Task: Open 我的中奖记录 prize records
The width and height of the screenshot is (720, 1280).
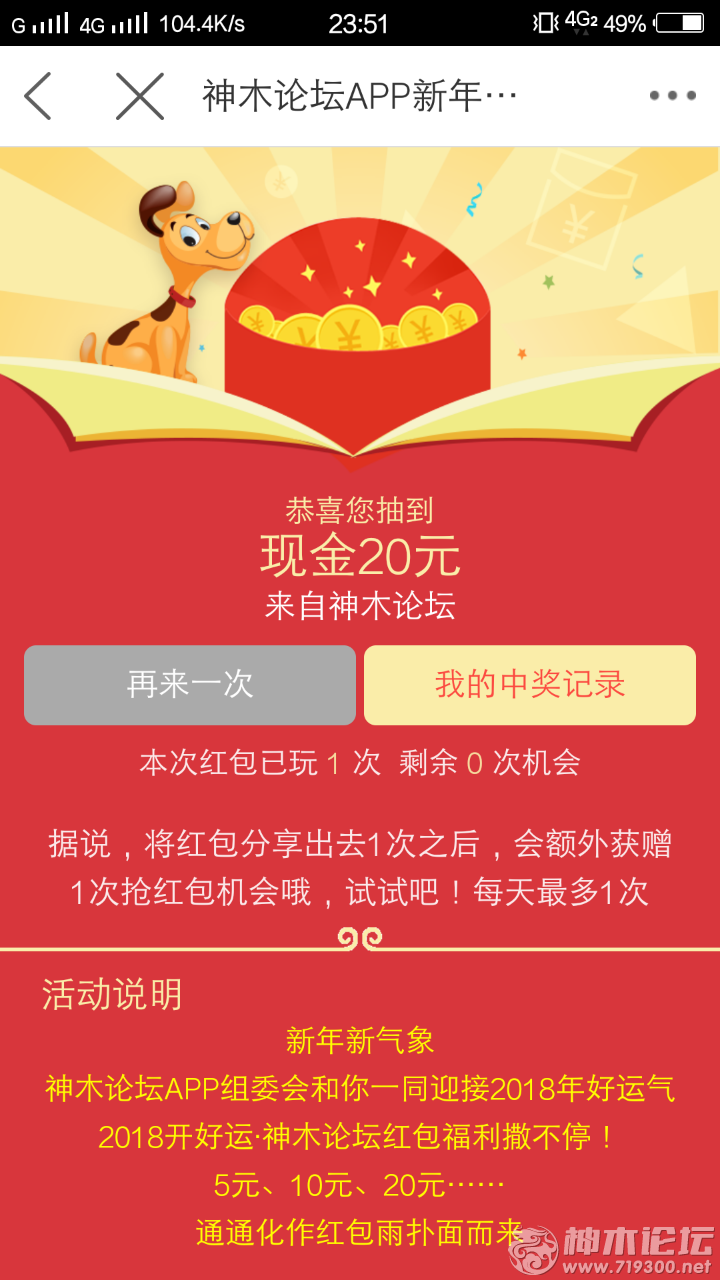Action: point(530,685)
